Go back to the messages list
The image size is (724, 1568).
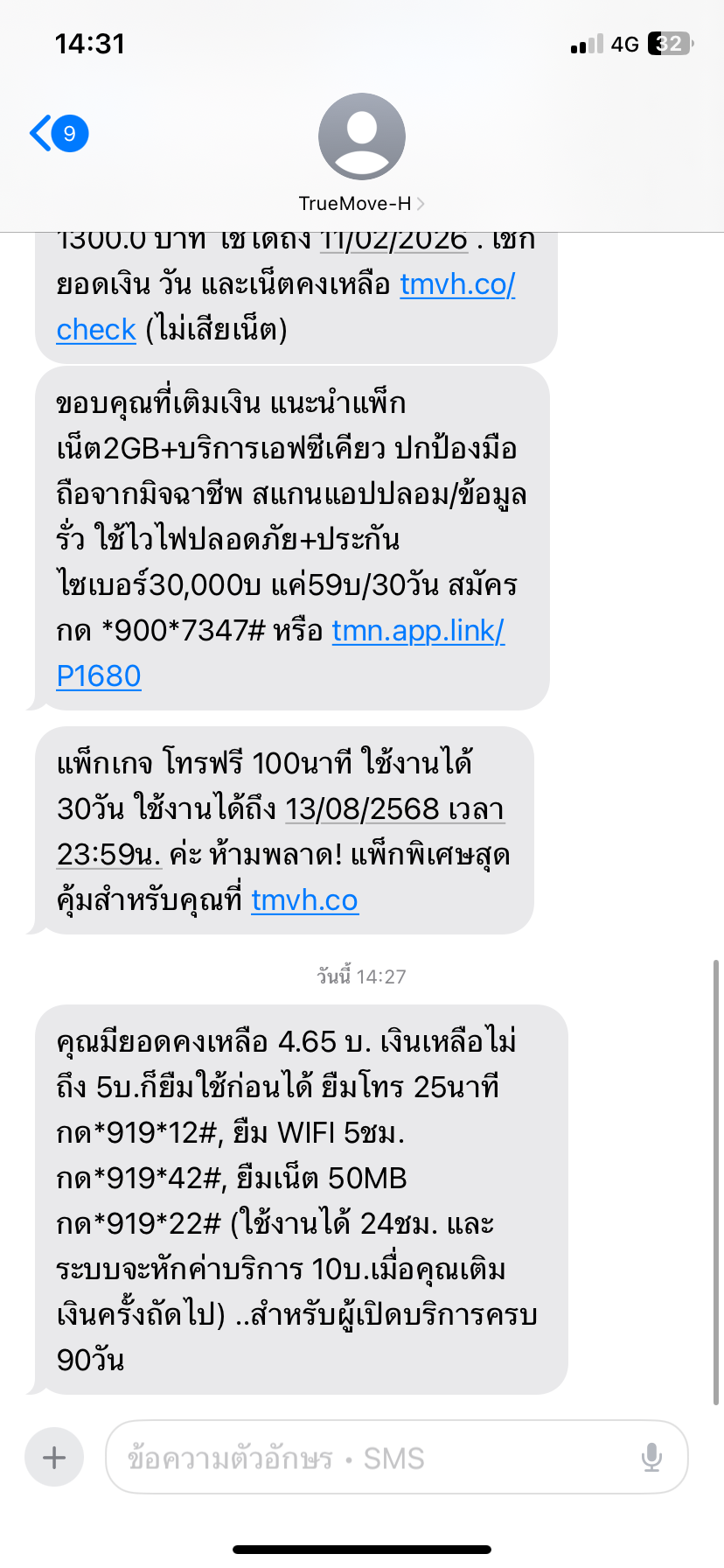coord(59,134)
